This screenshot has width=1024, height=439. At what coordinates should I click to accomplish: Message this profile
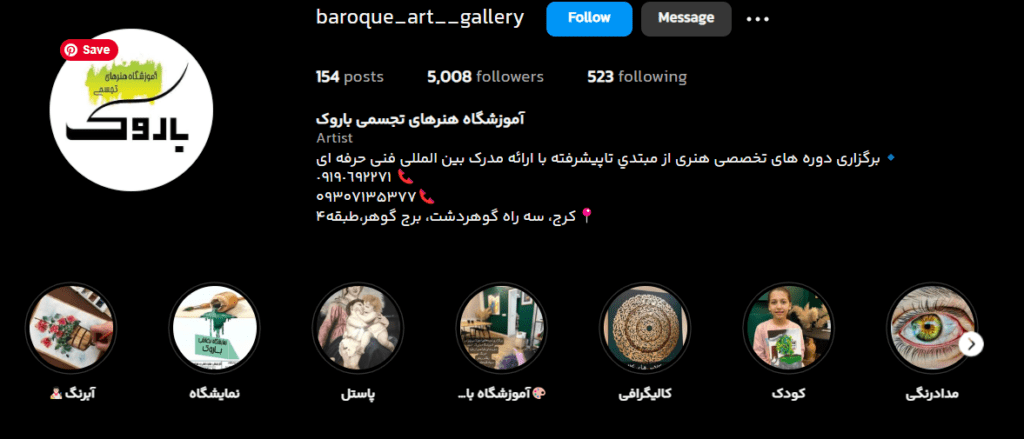pyautogui.click(x=686, y=18)
